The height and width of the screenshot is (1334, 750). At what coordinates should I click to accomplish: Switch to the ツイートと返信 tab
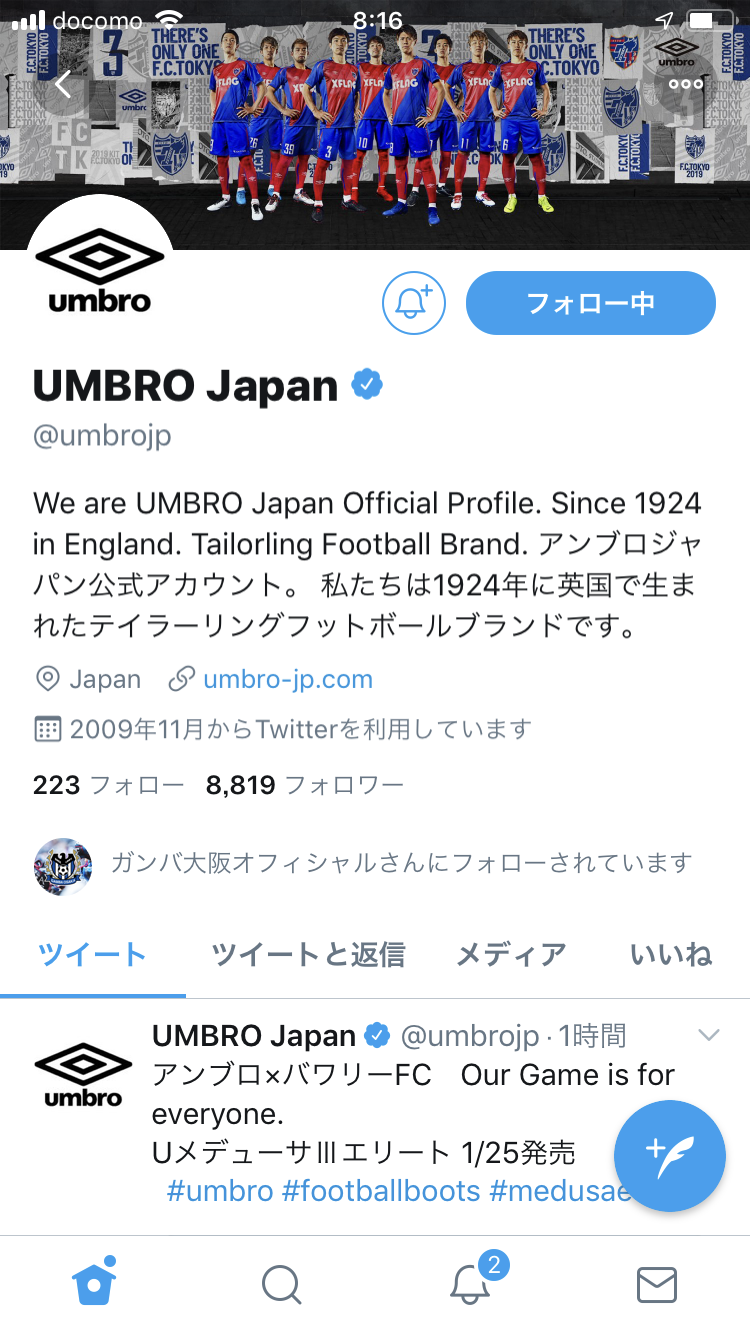point(308,955)
